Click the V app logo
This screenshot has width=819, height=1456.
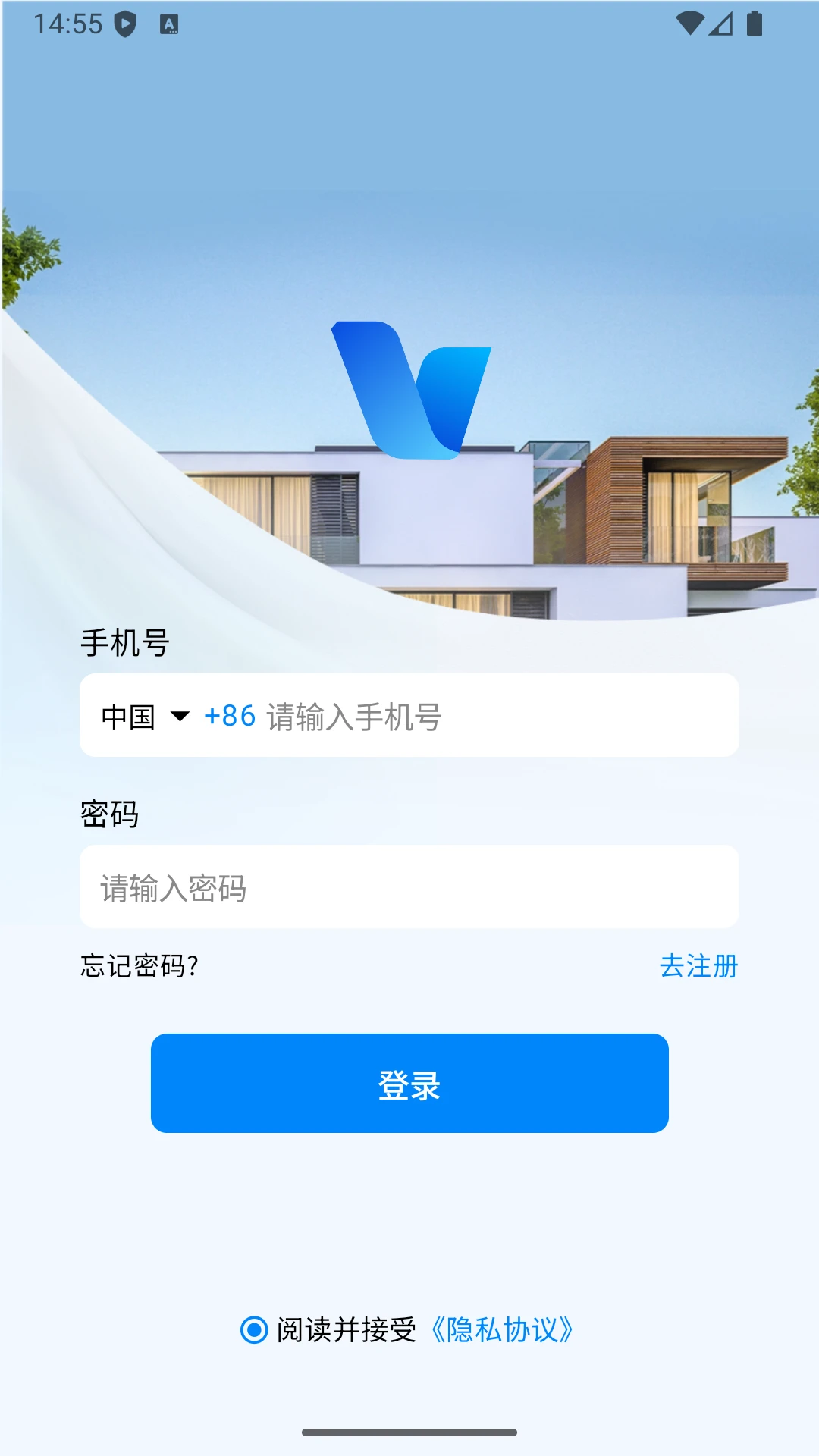point(409,391)
